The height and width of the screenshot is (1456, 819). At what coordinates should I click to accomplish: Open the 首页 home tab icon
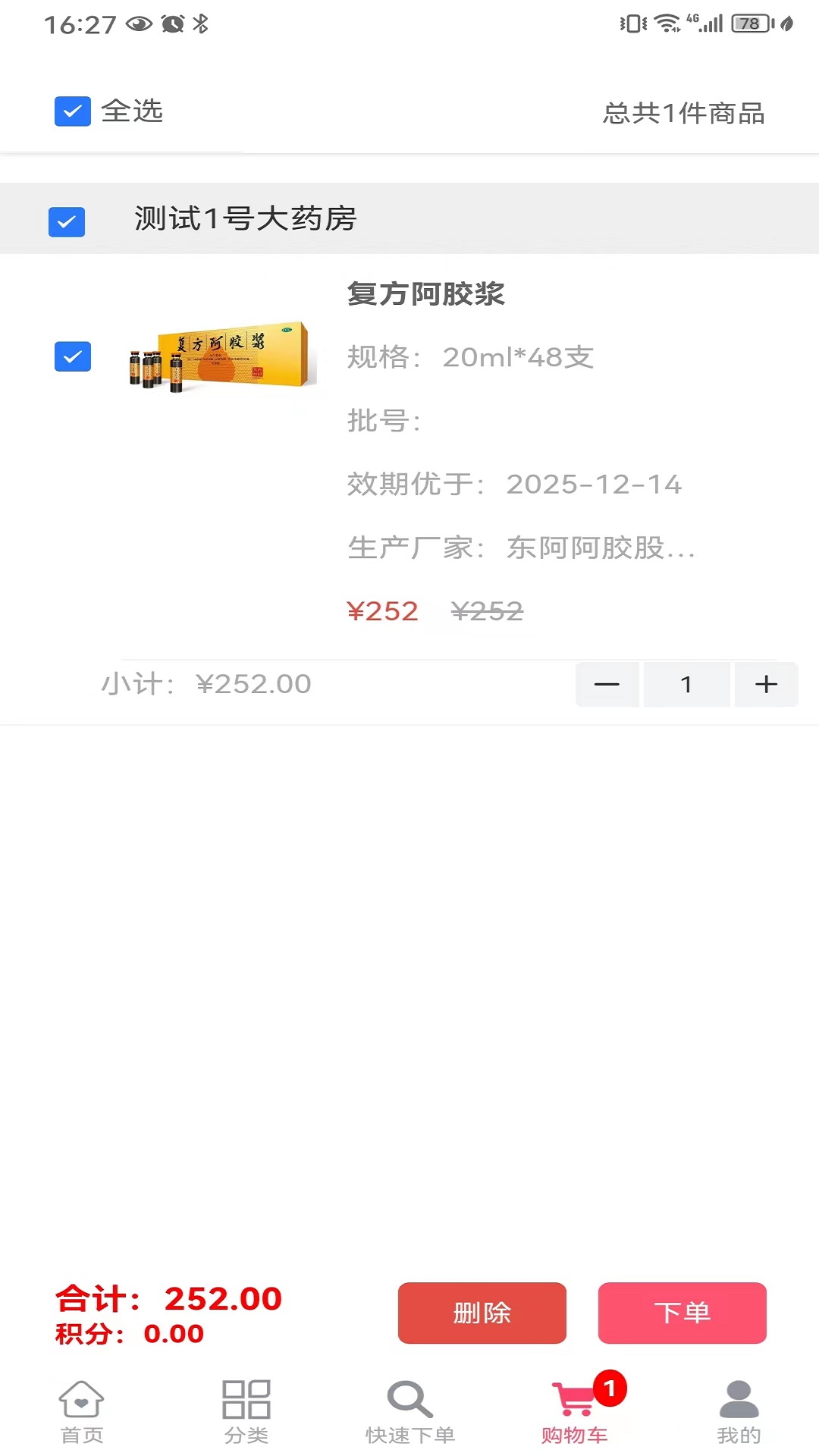click(x=81, y=1401)
